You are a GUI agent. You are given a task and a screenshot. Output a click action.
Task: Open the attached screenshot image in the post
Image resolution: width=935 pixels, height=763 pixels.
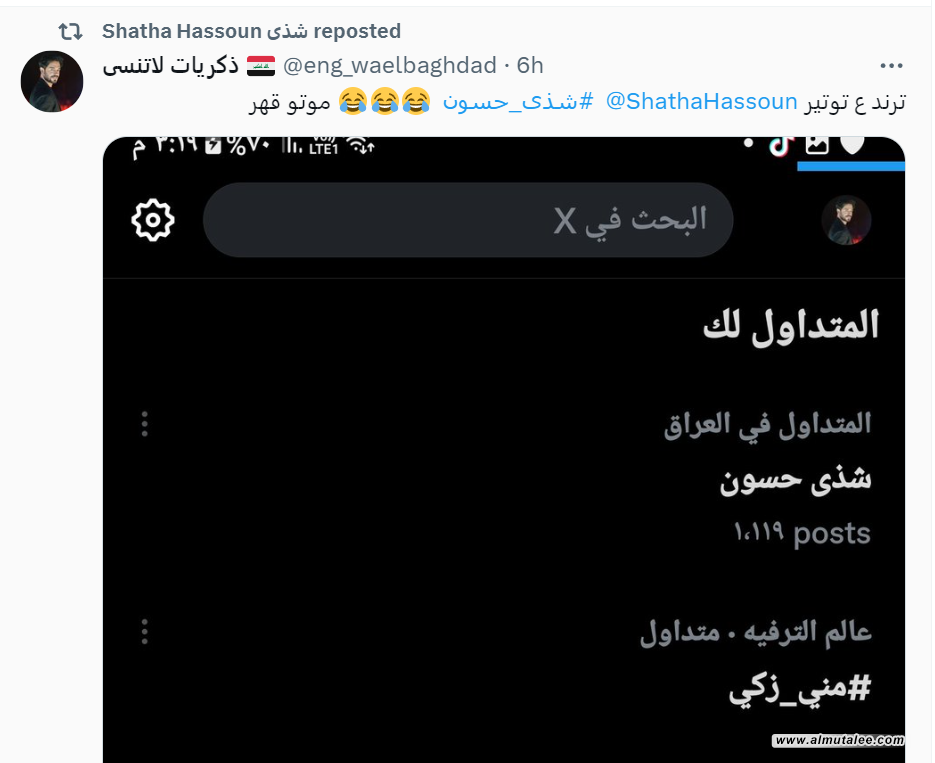tap(503, 450)
